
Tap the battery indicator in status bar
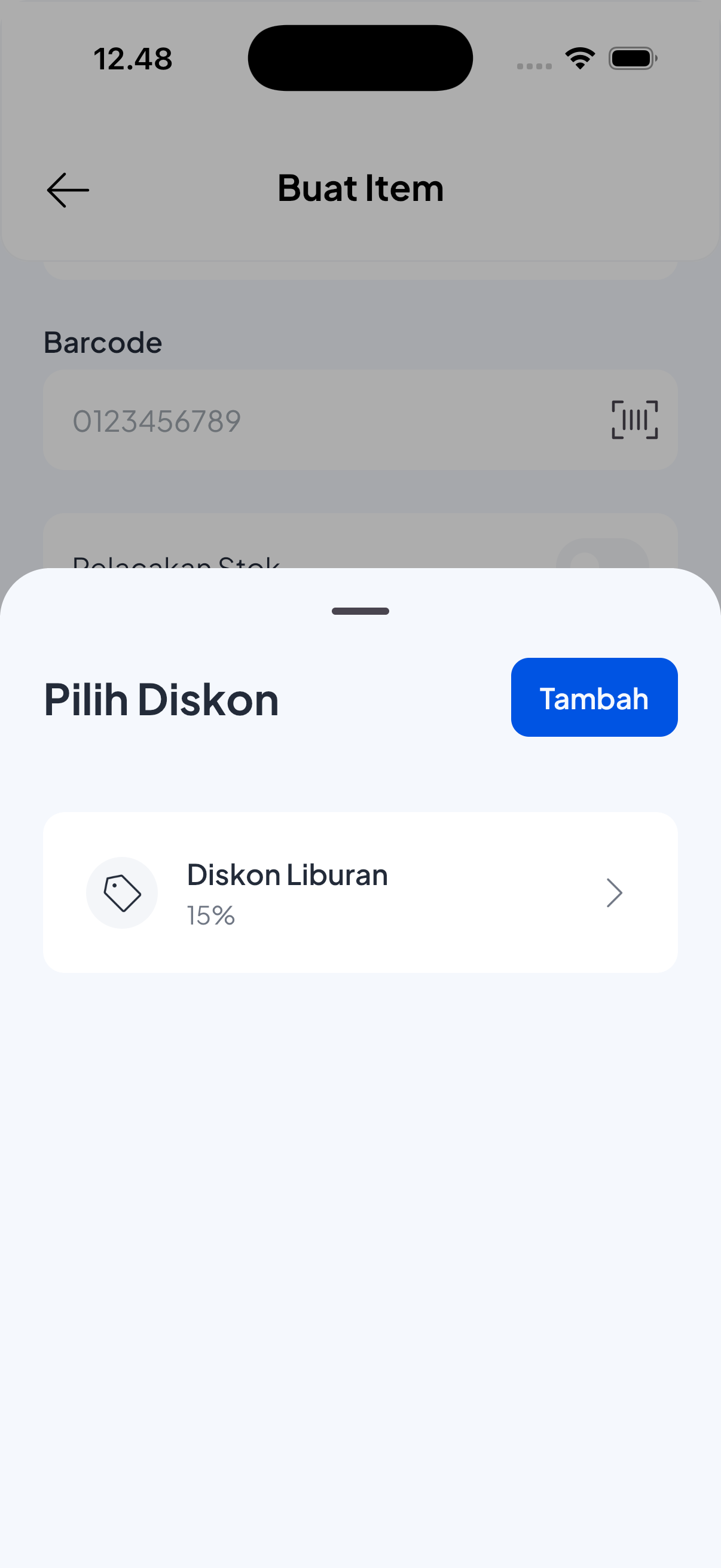[633, 57]
